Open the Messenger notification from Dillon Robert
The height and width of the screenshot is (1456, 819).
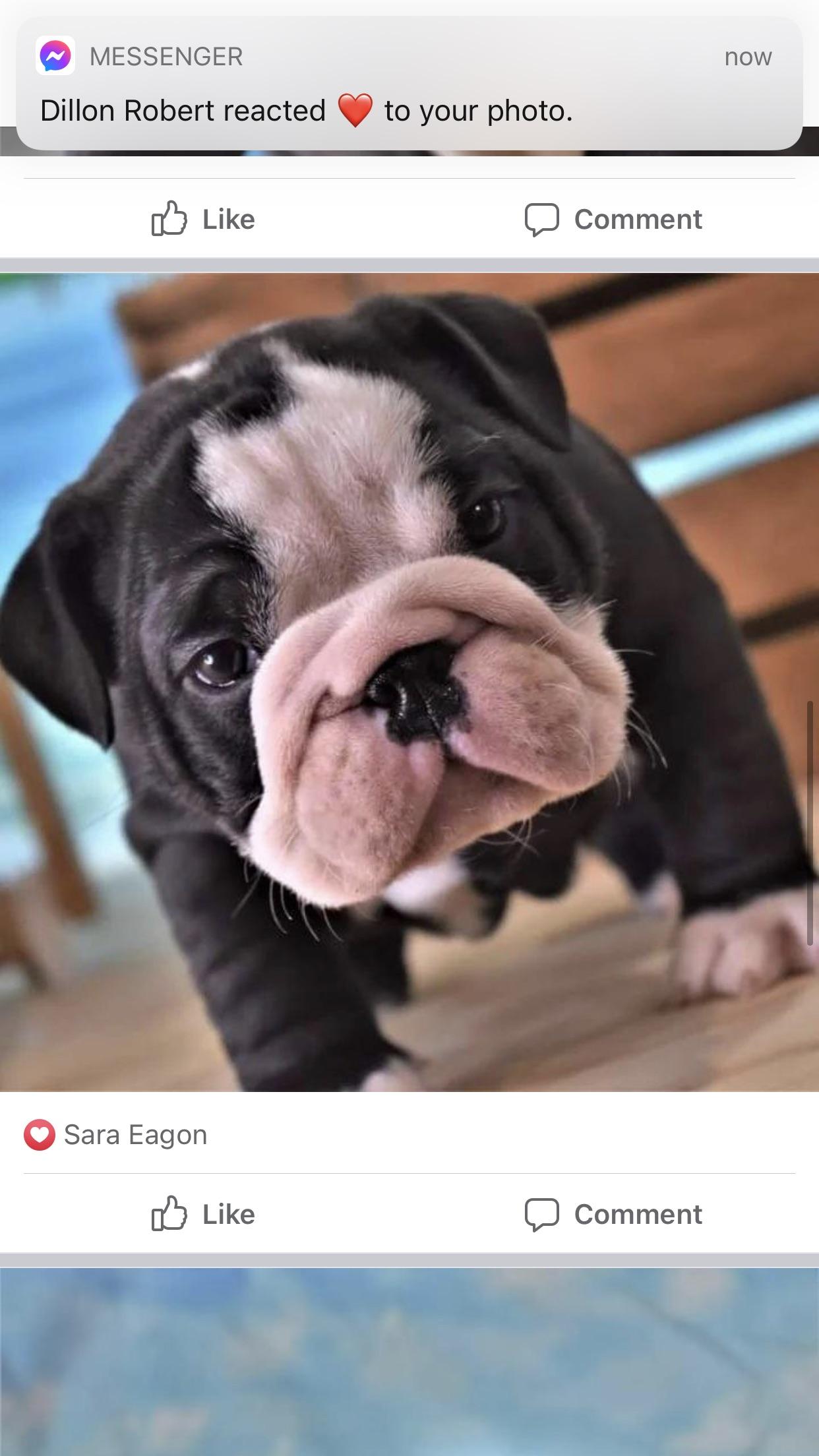click(409, 84)
